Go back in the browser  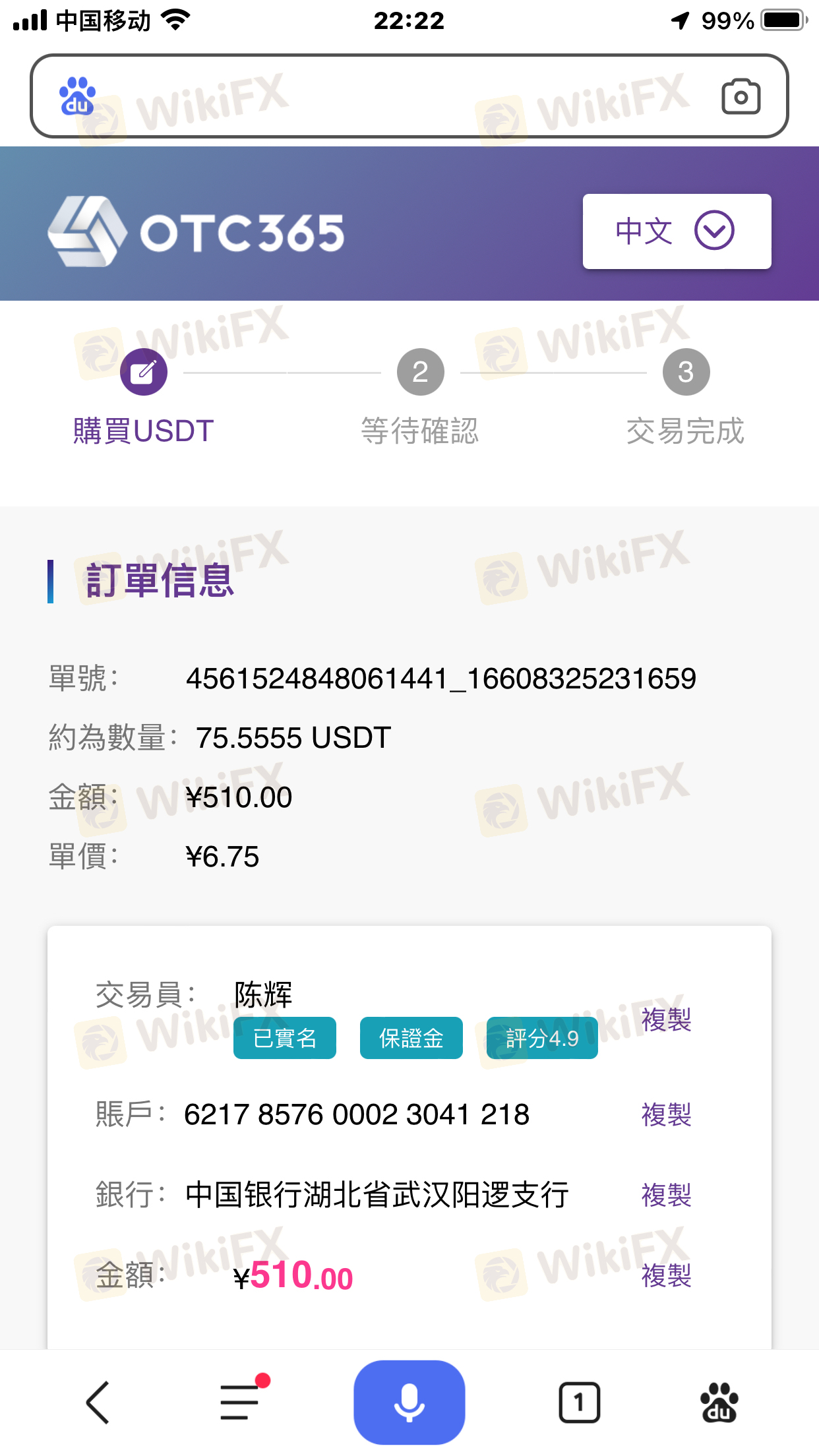tap(98, 1403)
